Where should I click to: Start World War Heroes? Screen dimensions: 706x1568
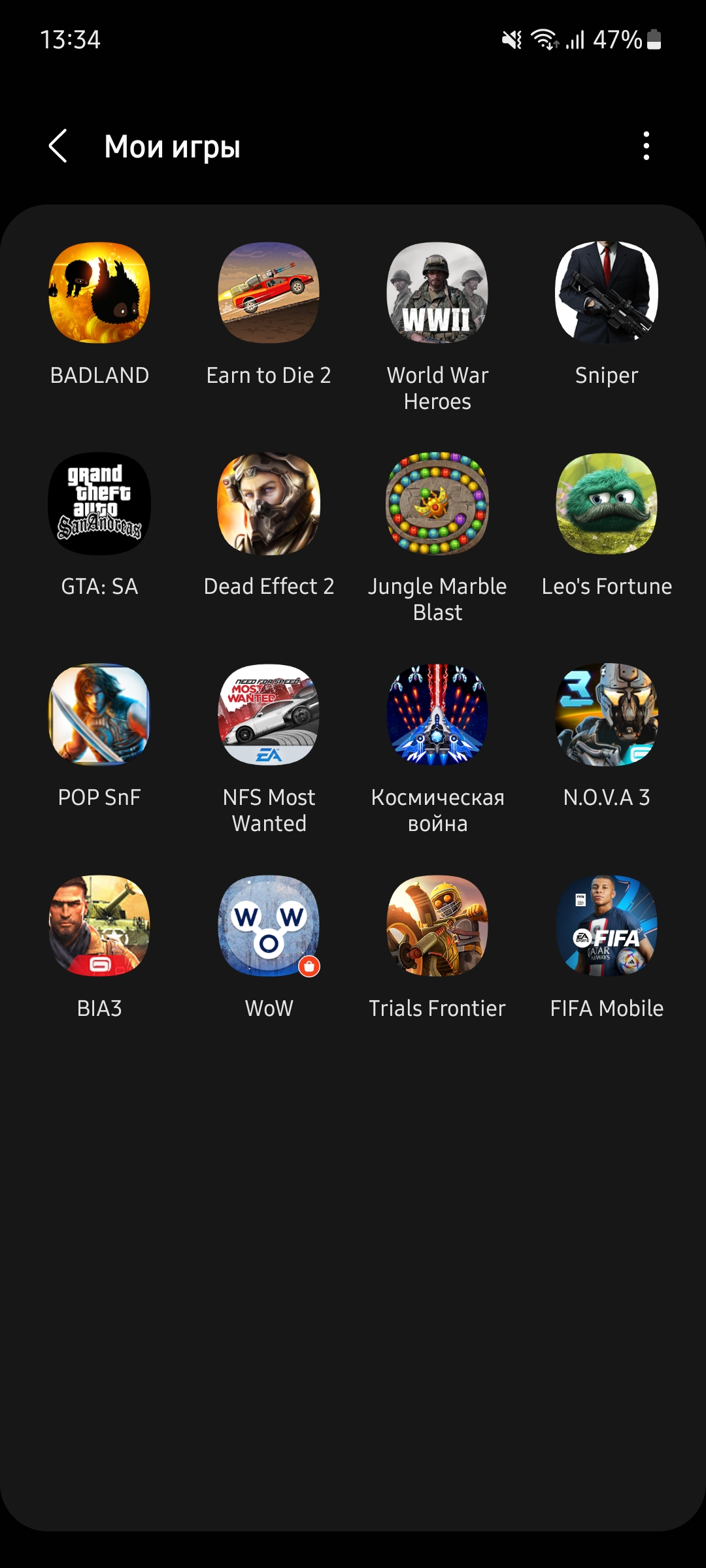(437, 293)
